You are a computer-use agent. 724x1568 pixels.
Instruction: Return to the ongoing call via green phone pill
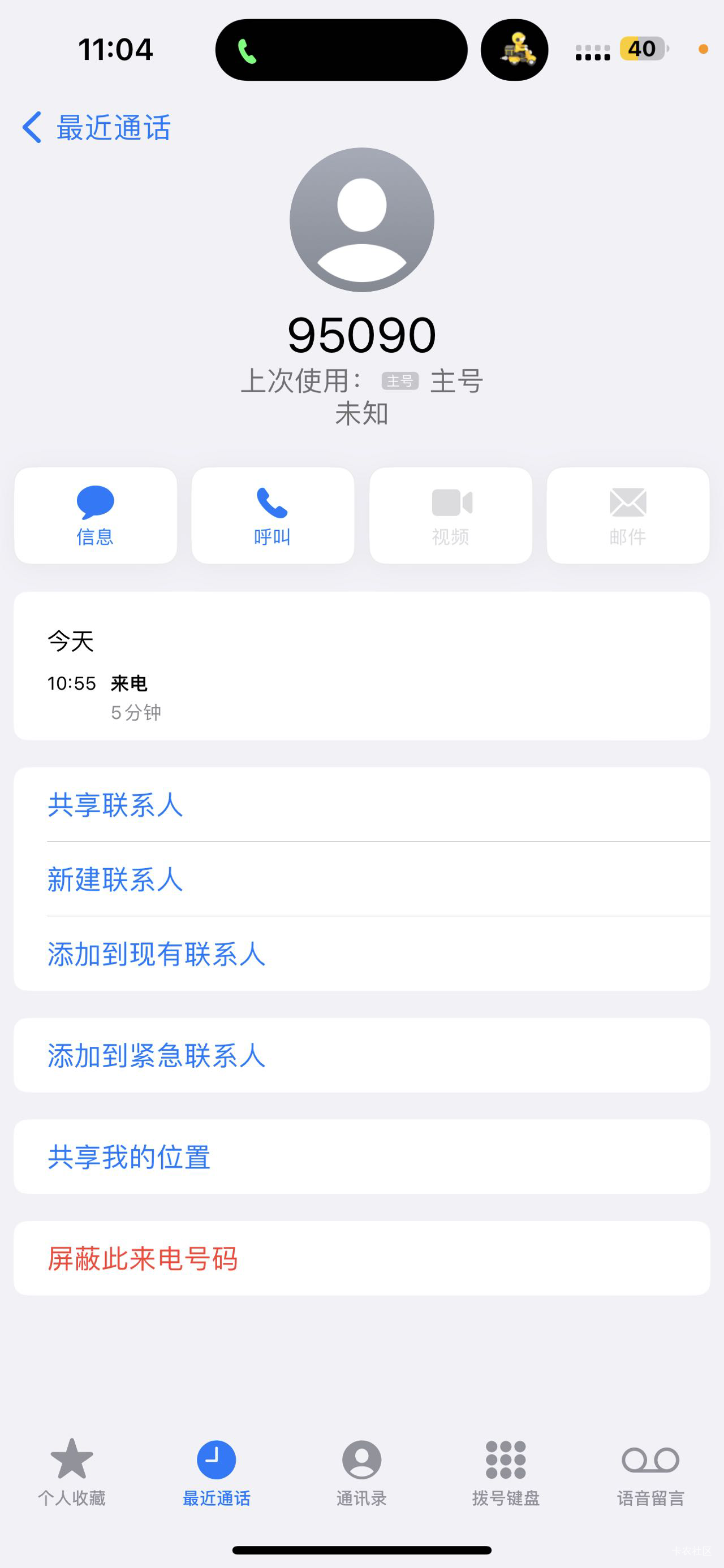click(341, 50)
